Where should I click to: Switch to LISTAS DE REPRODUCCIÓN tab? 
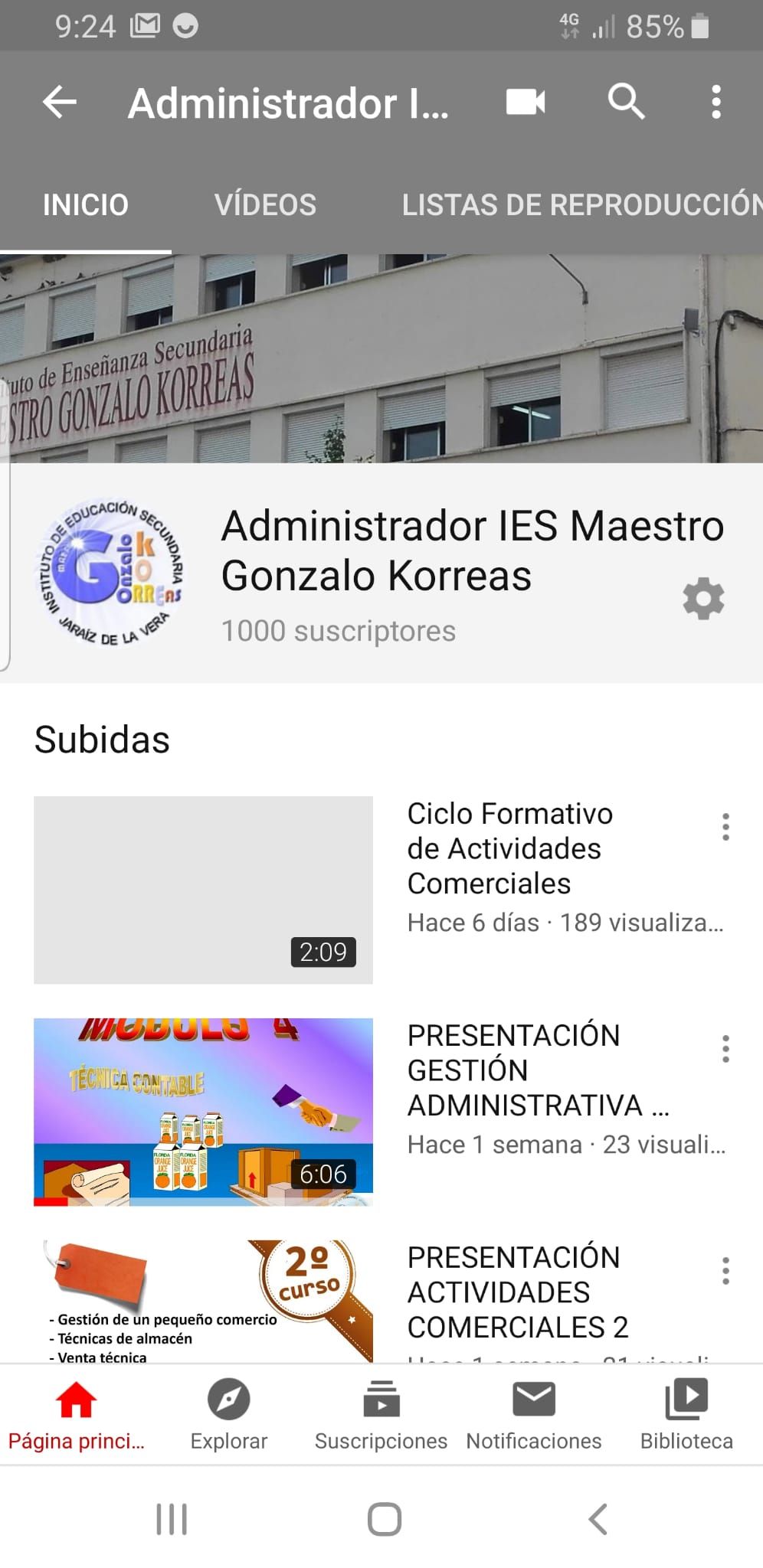(x=581, y=205)
